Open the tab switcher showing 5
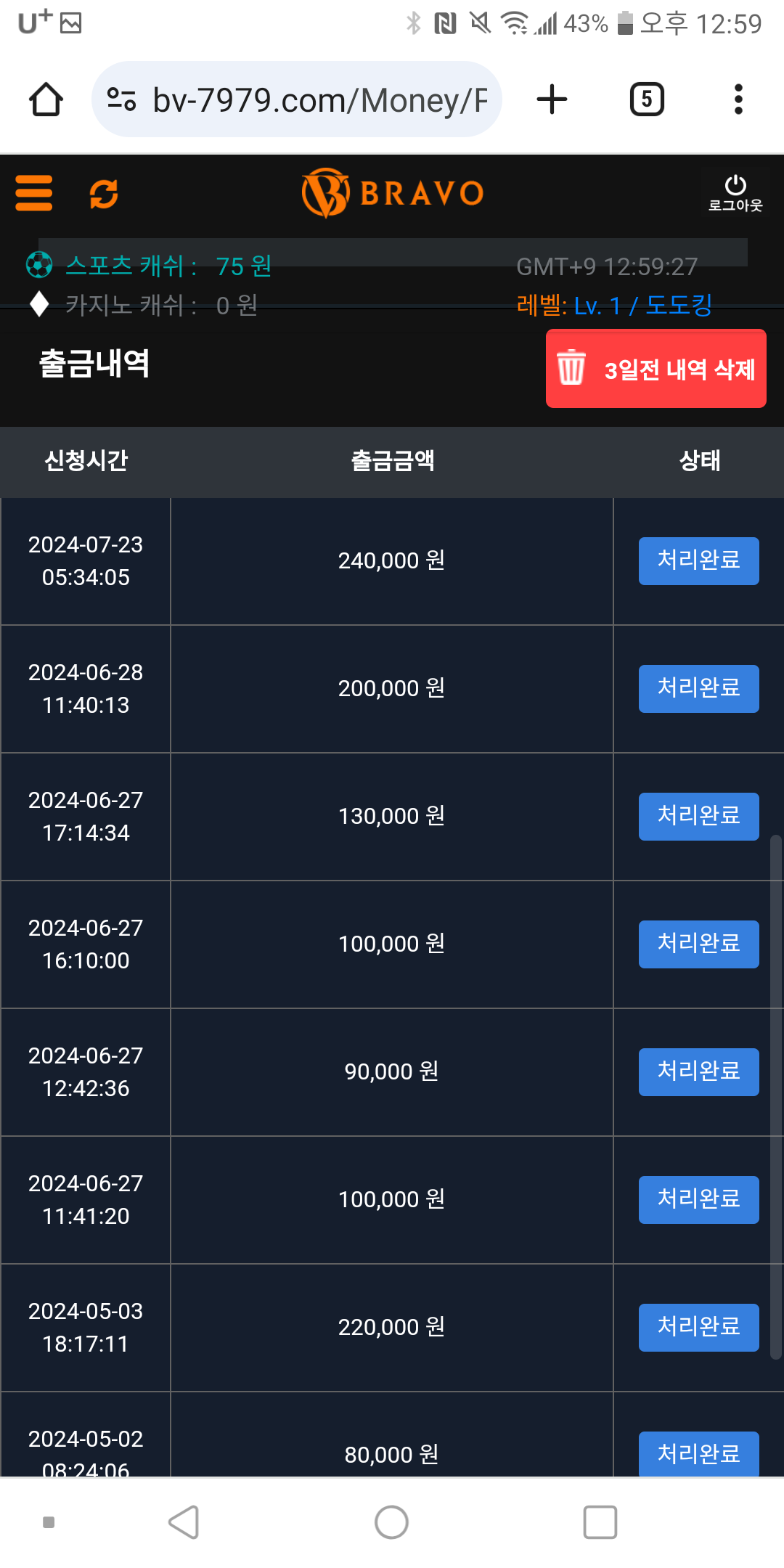This screenshot has height=1568, width=784. 646,99
